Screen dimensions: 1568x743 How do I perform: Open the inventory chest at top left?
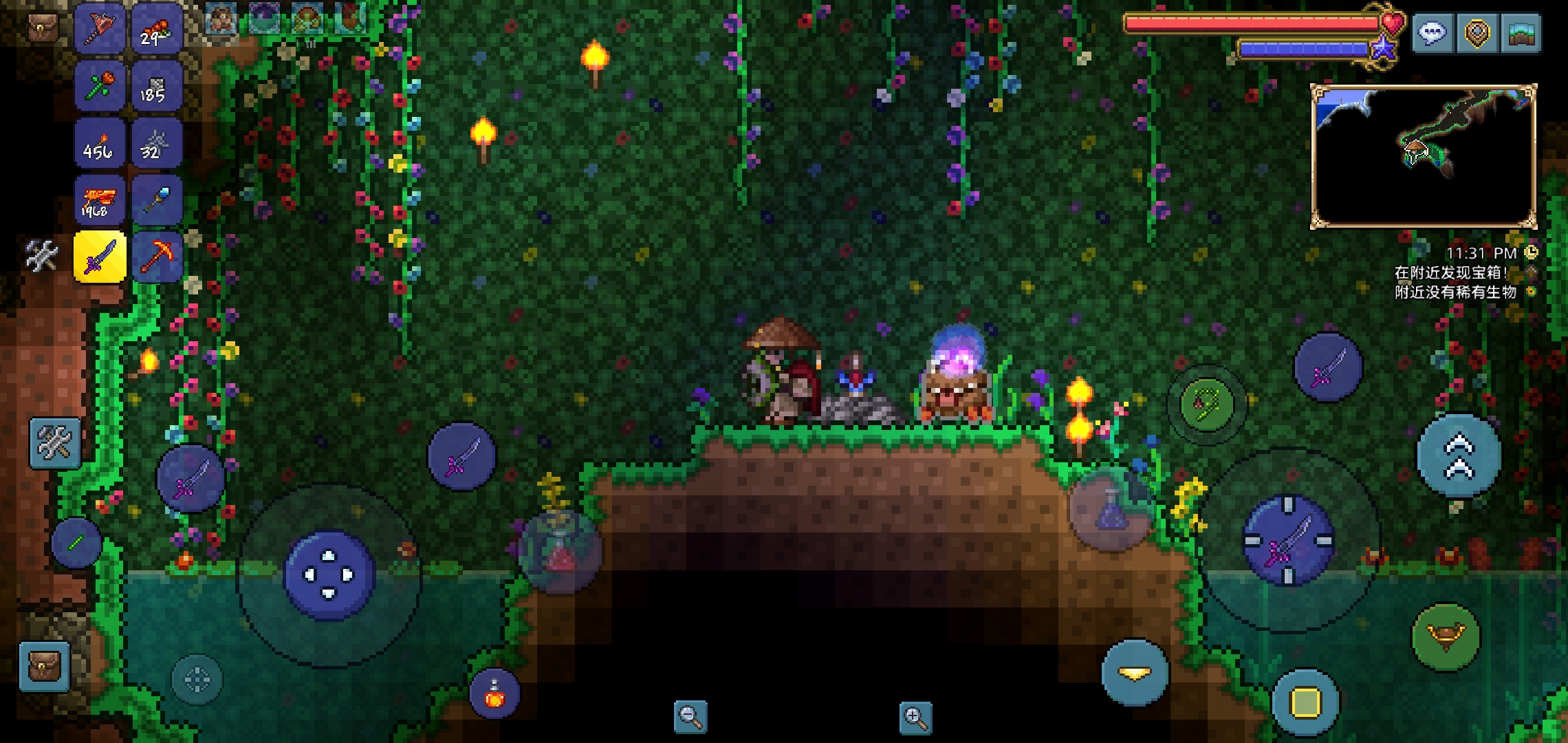[x=43, y=28]
